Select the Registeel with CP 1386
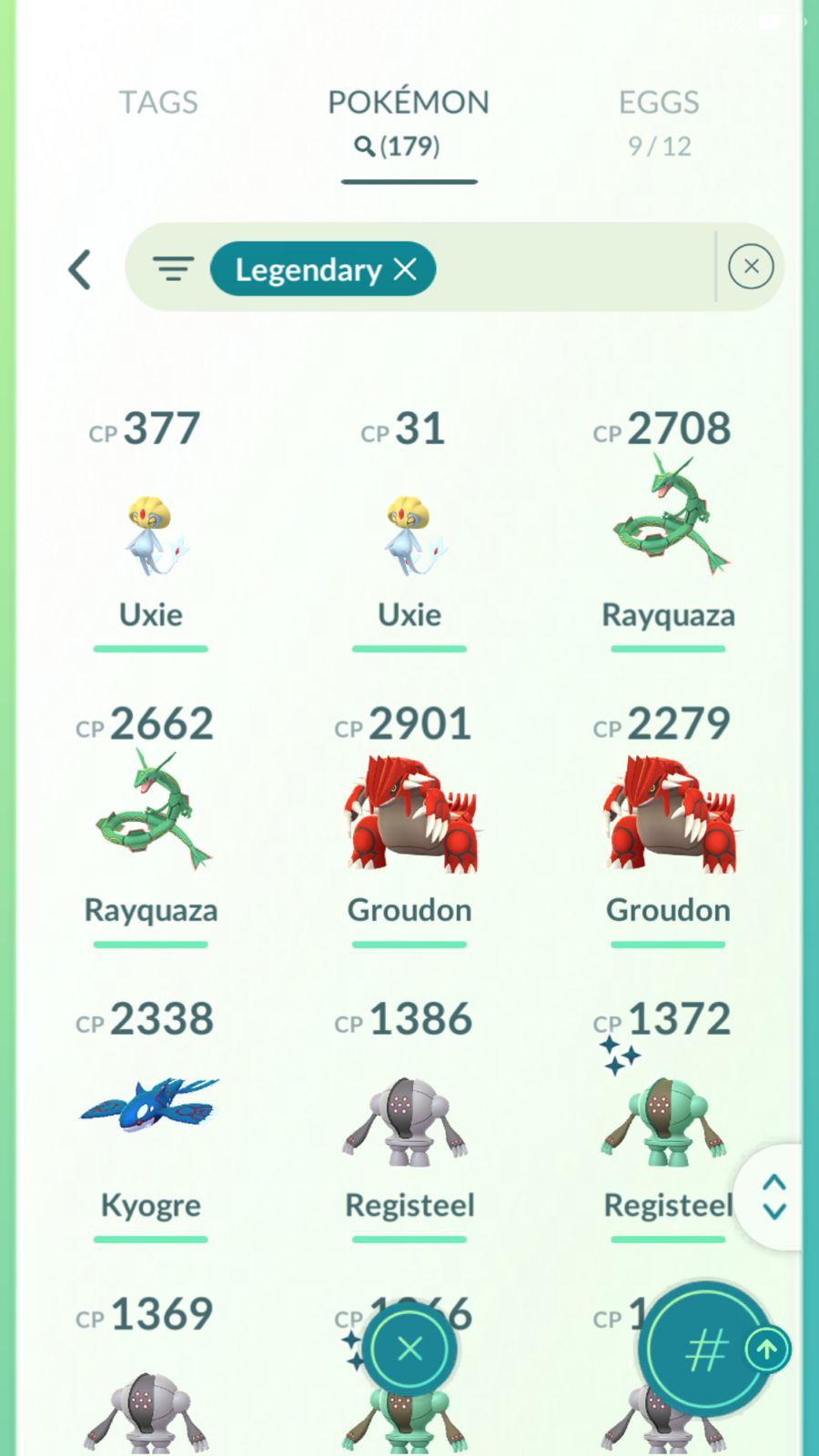The height and width of the screenshot is (1456, 819). pyautogui.click(x=409, y=1119)
